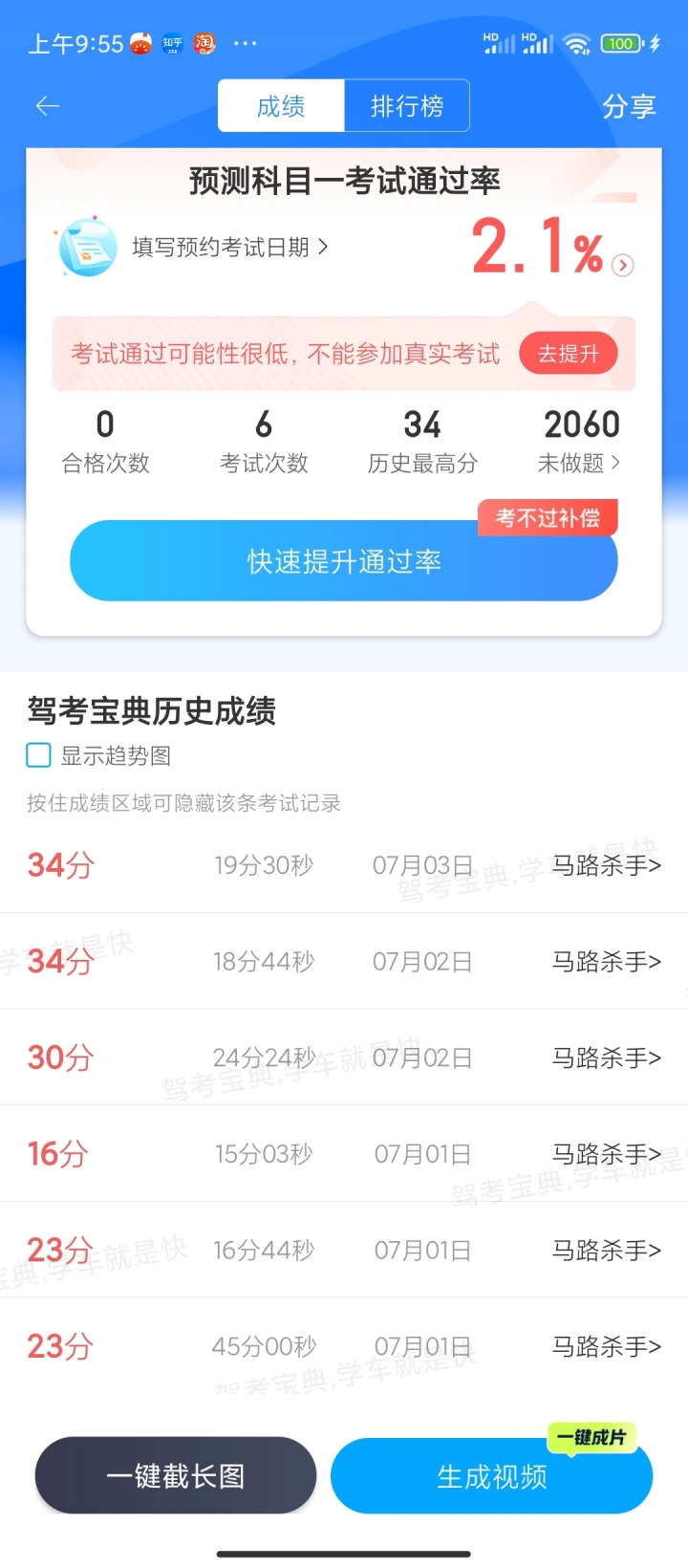
Task: Tap 一键截长图 button
Action: coord(176,1475)
